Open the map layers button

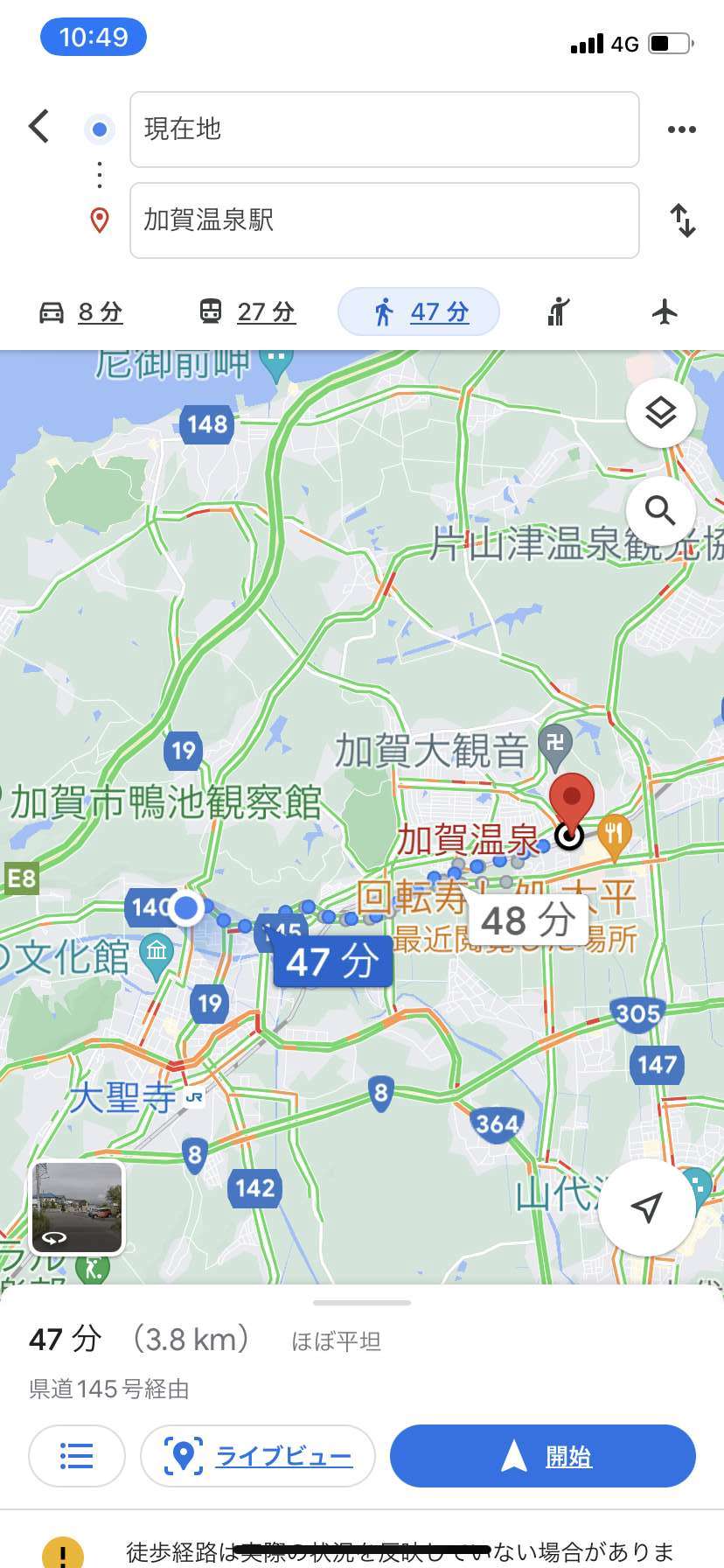tap(661, 412)
